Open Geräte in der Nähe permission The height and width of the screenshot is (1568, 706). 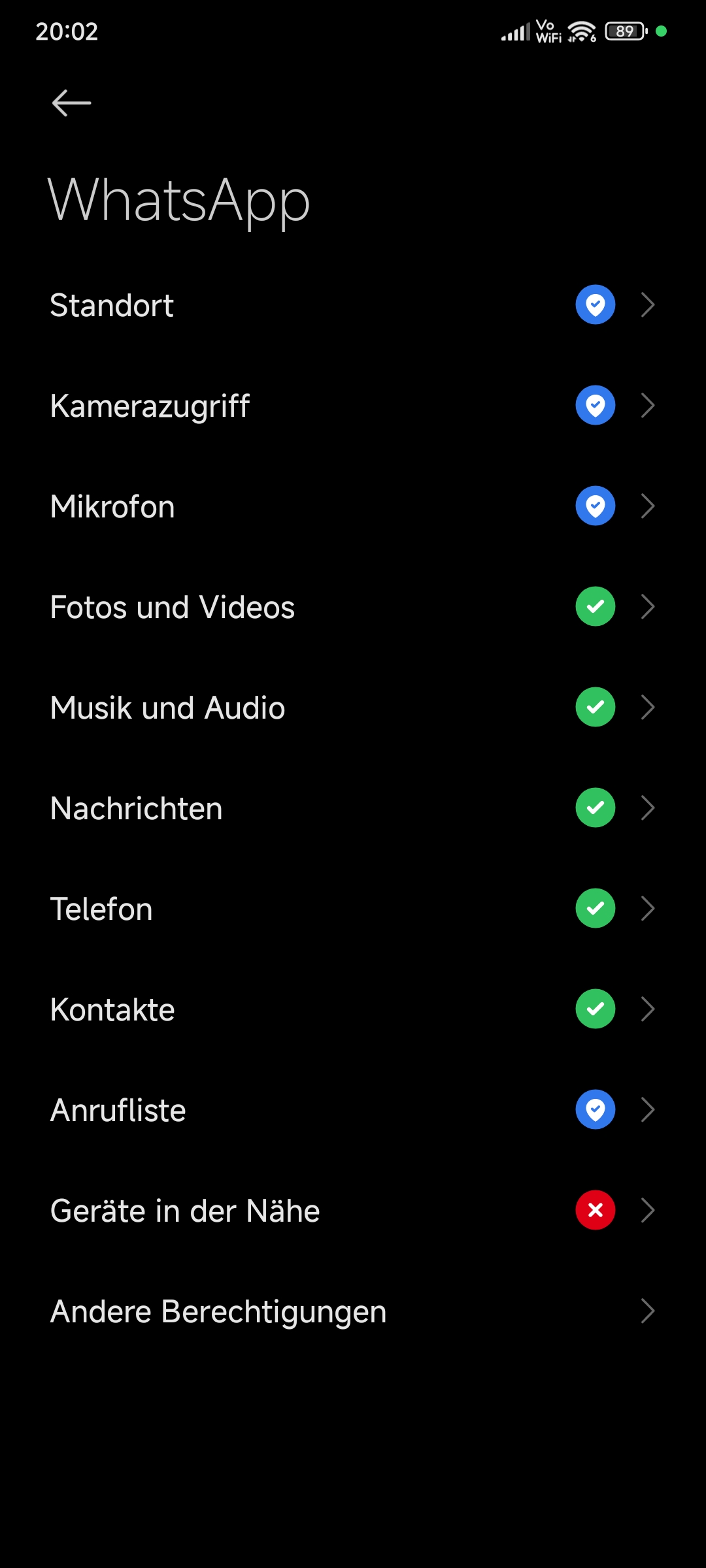click(x=353, y=1211)
